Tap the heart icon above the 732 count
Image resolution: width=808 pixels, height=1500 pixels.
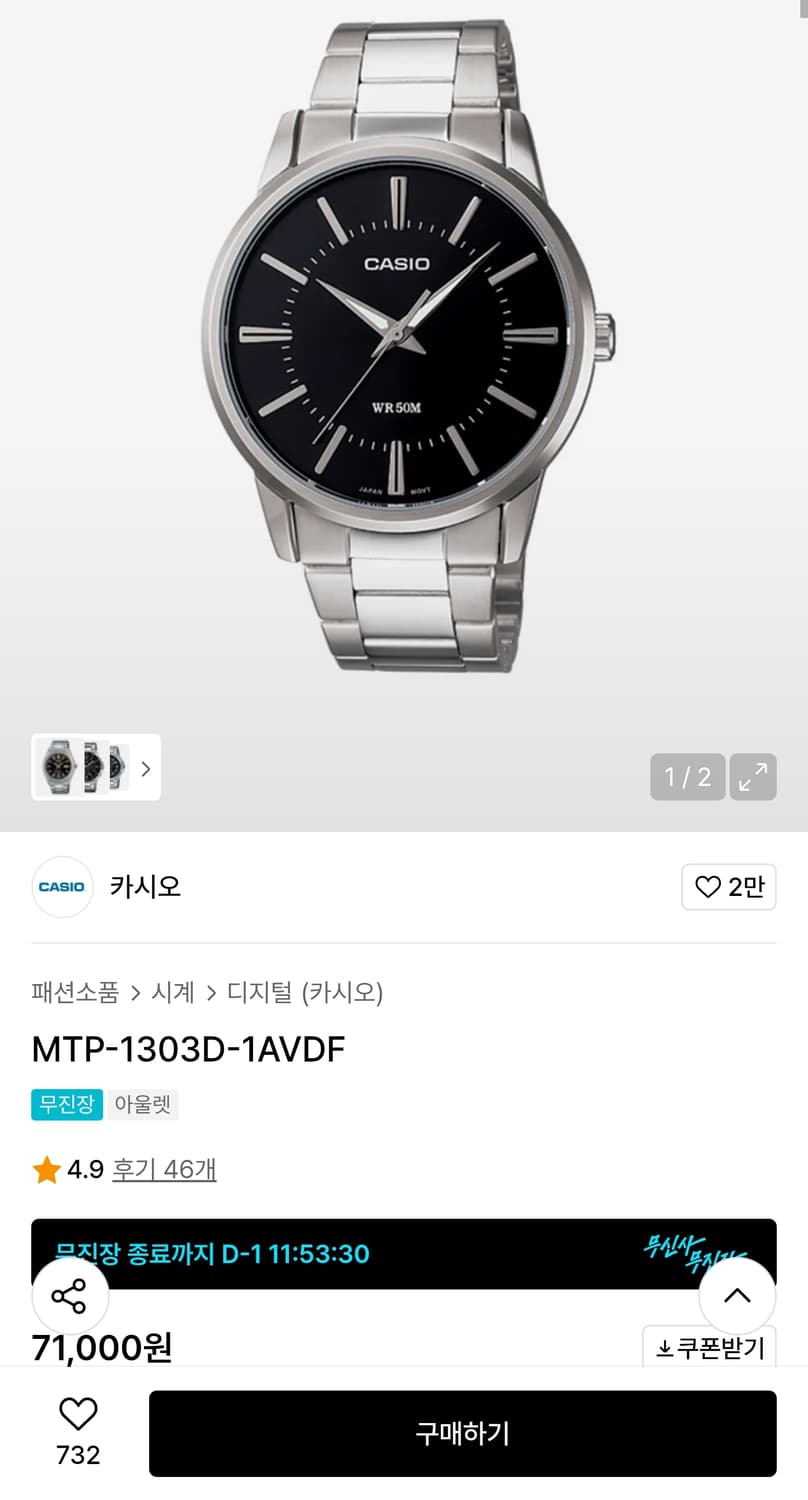pos(78,1414)
